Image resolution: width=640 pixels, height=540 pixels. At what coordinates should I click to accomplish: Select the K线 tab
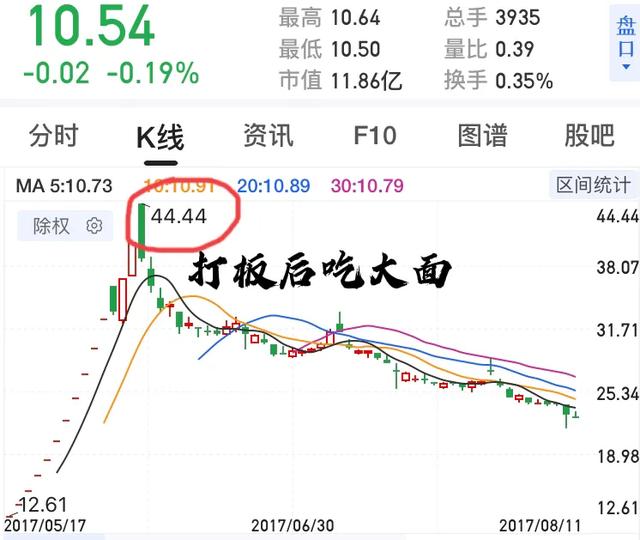[x=160, y=137]
